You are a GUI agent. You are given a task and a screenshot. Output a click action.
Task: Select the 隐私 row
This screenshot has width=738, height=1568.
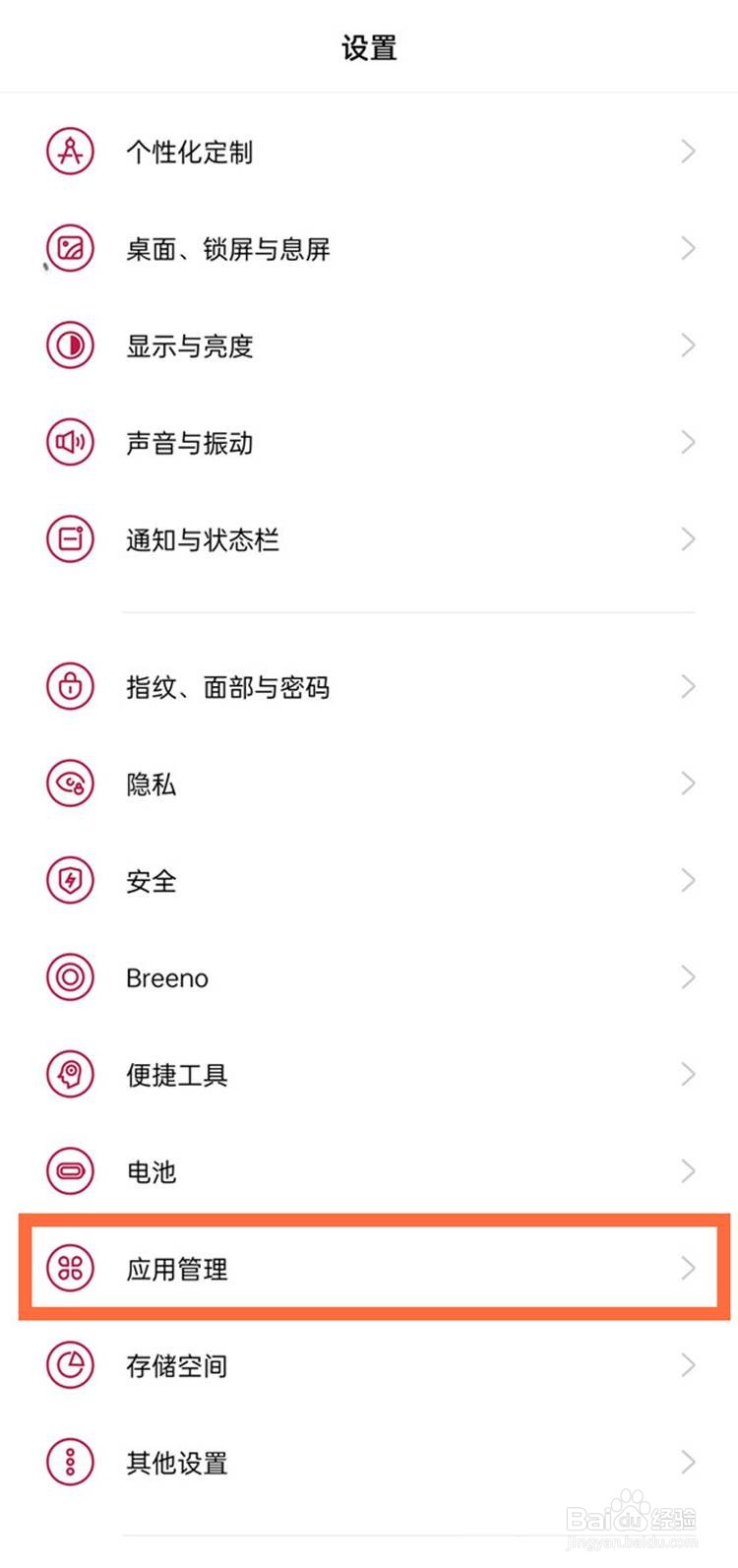[369, 784]
